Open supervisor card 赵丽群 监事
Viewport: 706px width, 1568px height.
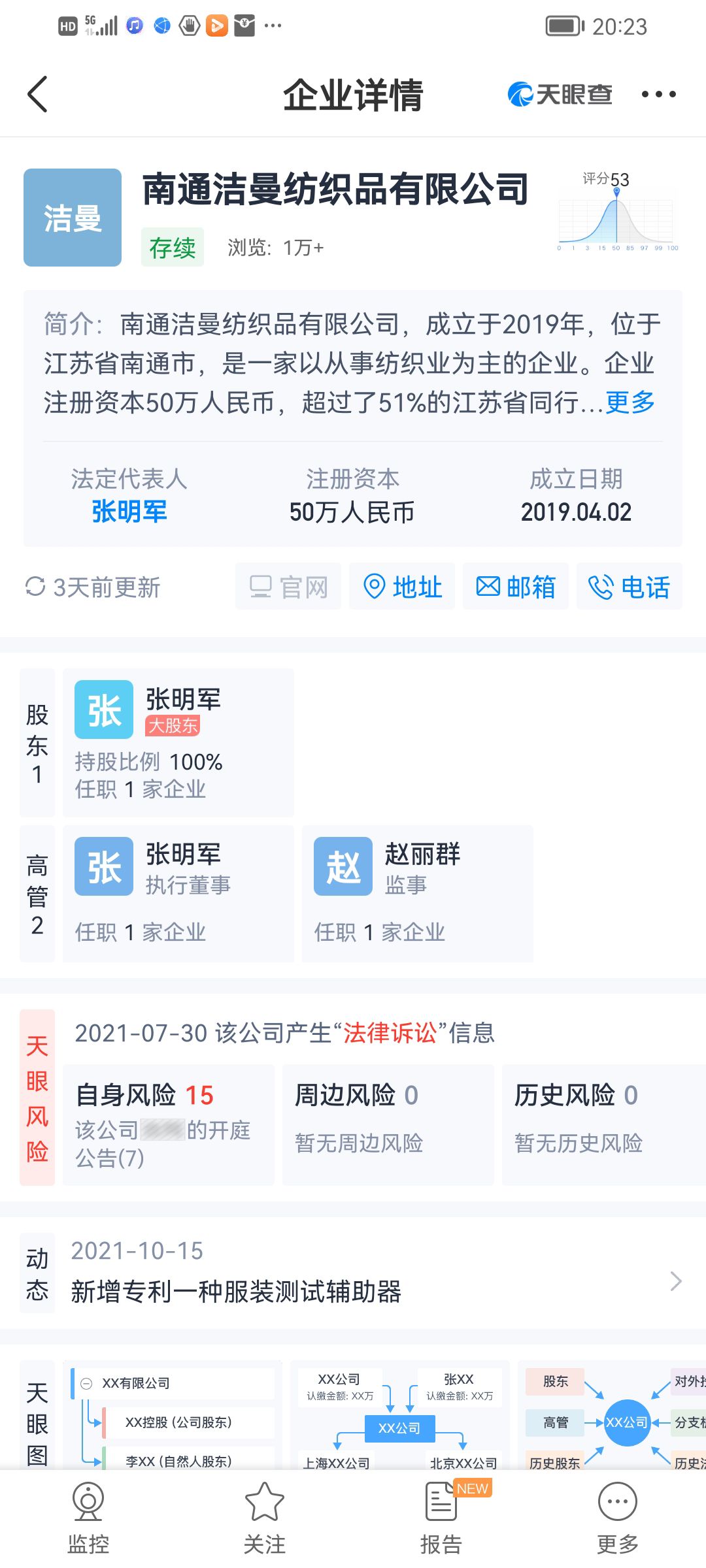[418, 893]
